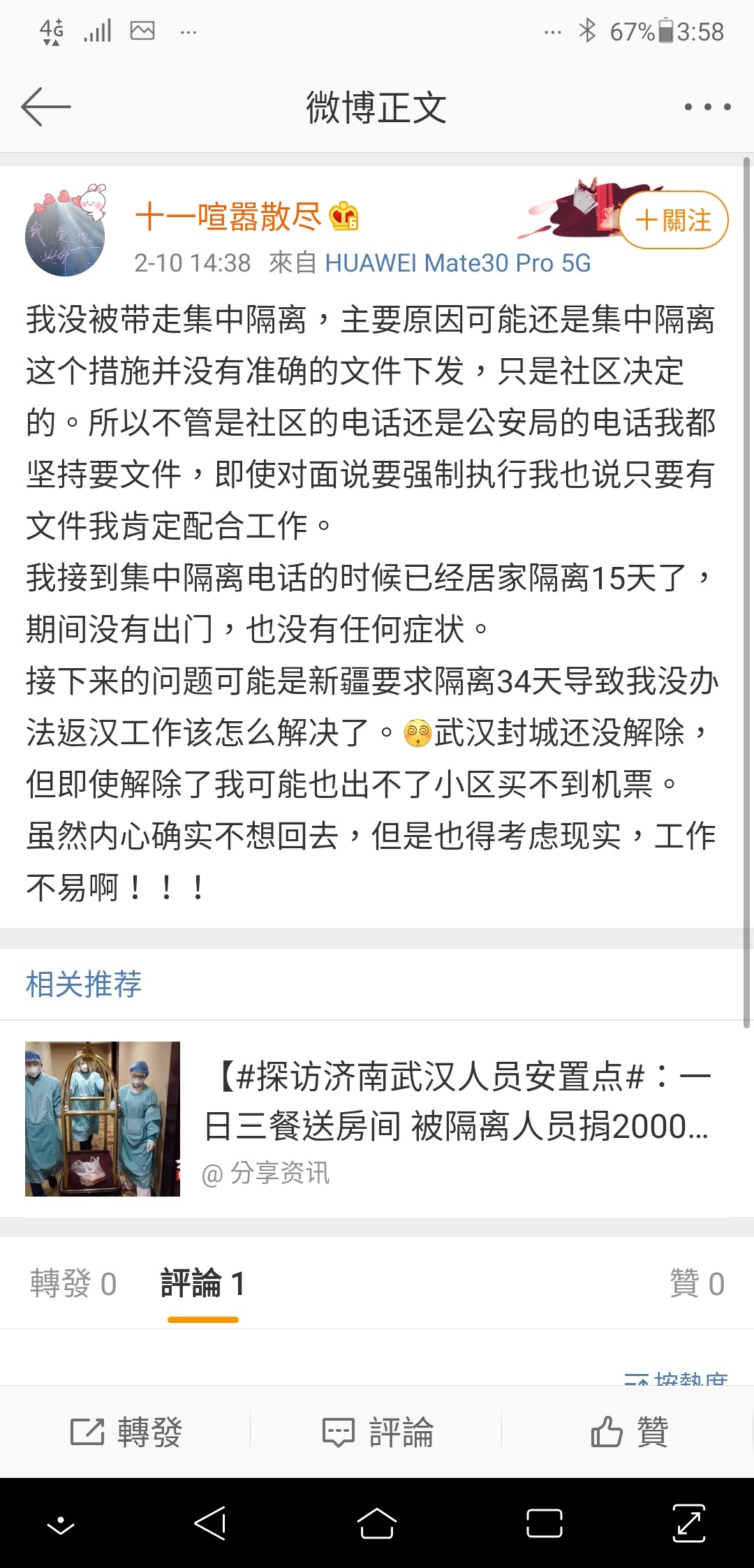Viewport: 754px width, 1568px height.
Task: Switch to the 評論 1 tab
Action: [x=202, y=1283]
